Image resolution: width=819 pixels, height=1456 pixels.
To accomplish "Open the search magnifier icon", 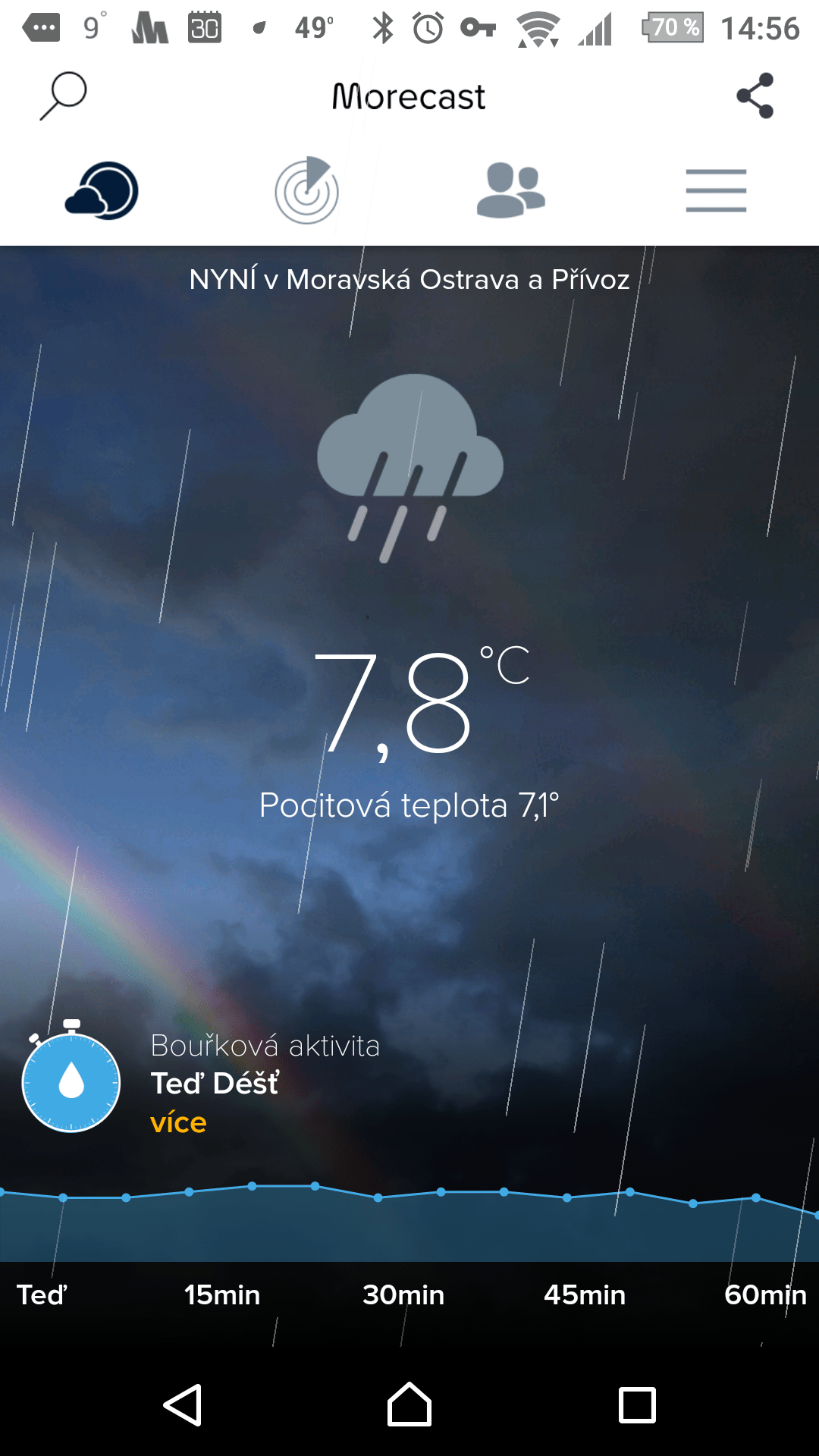I will tap(63, 96).
